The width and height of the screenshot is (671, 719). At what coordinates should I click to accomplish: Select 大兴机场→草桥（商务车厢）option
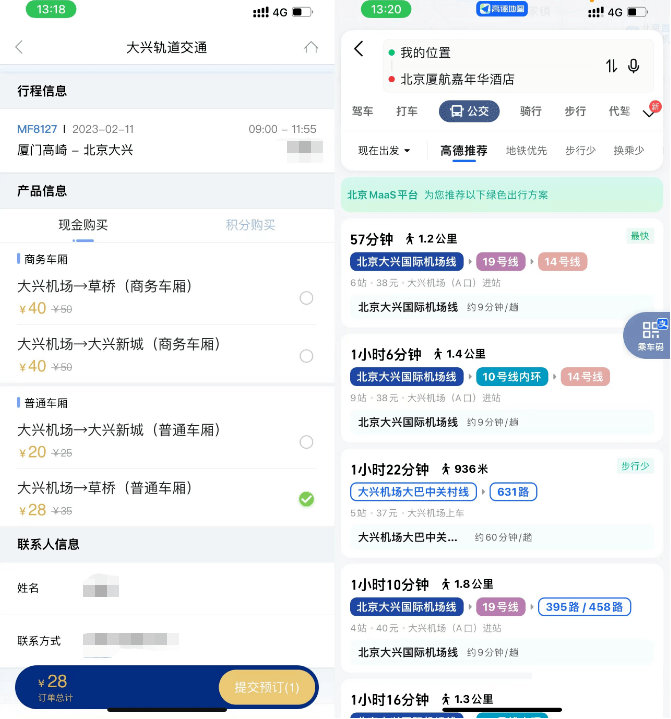pos(306,298)
